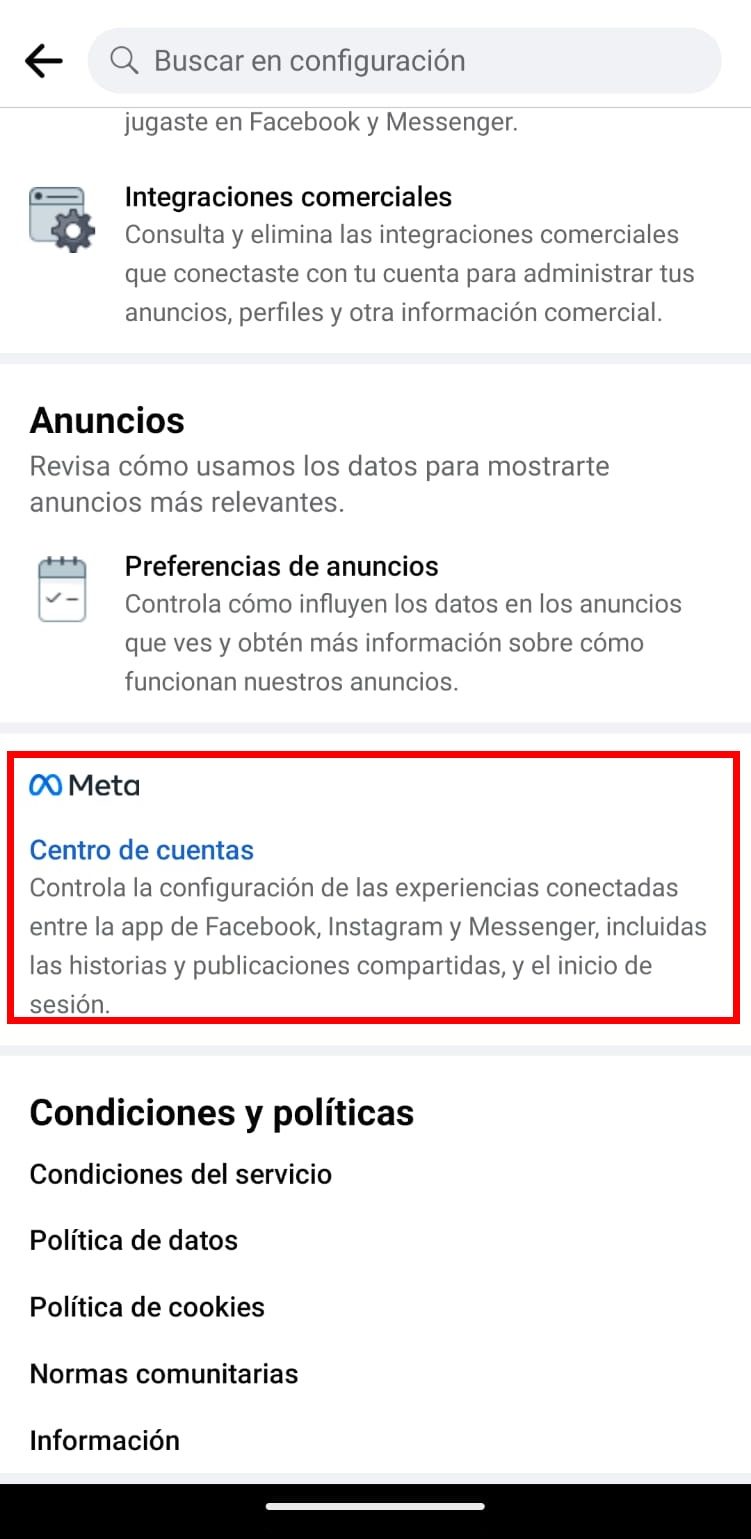Tap the Buscar en configuración search field

(404, 61)
